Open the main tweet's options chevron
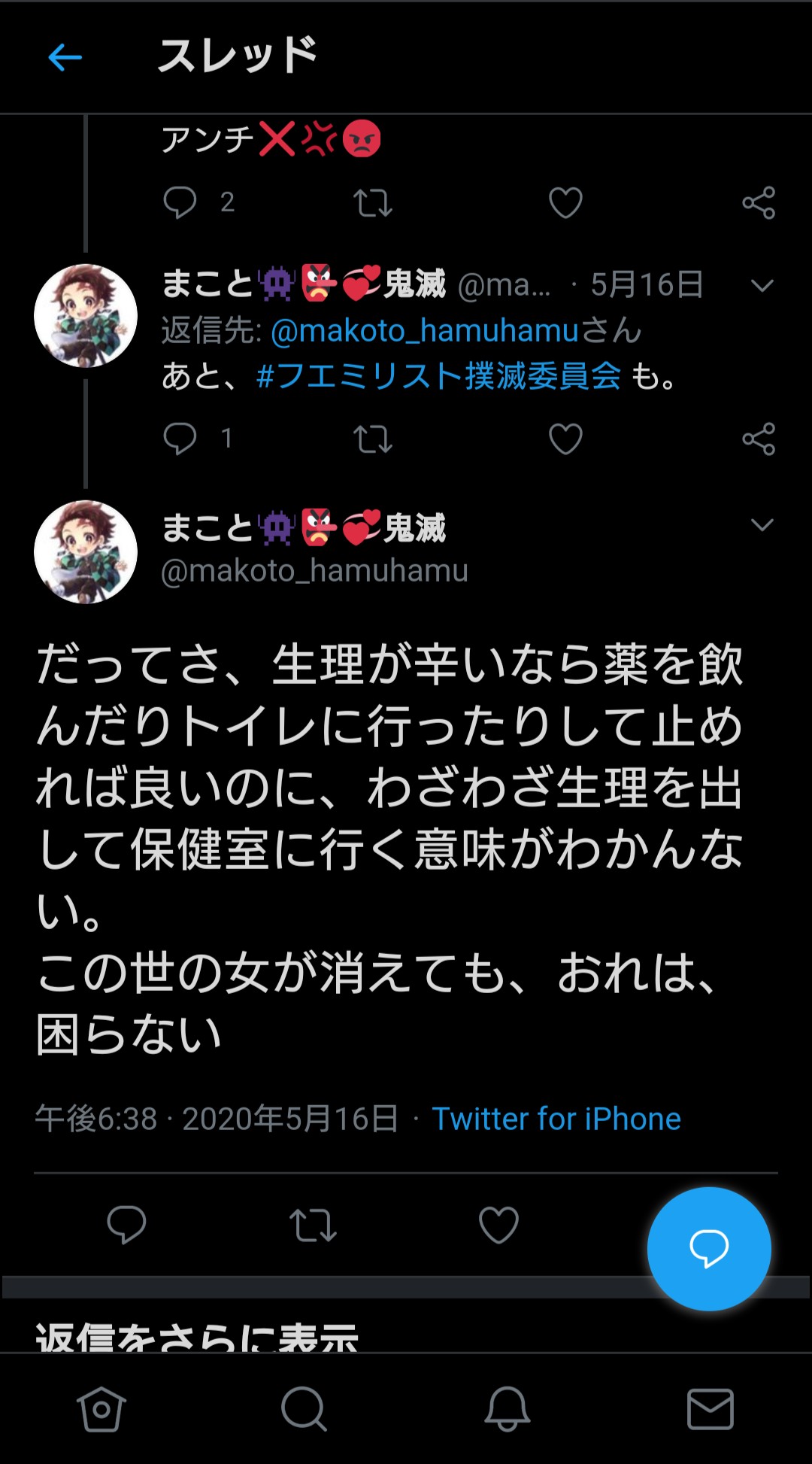The height and width of the screenshot is (1464, 812). [x=762, y=524]
